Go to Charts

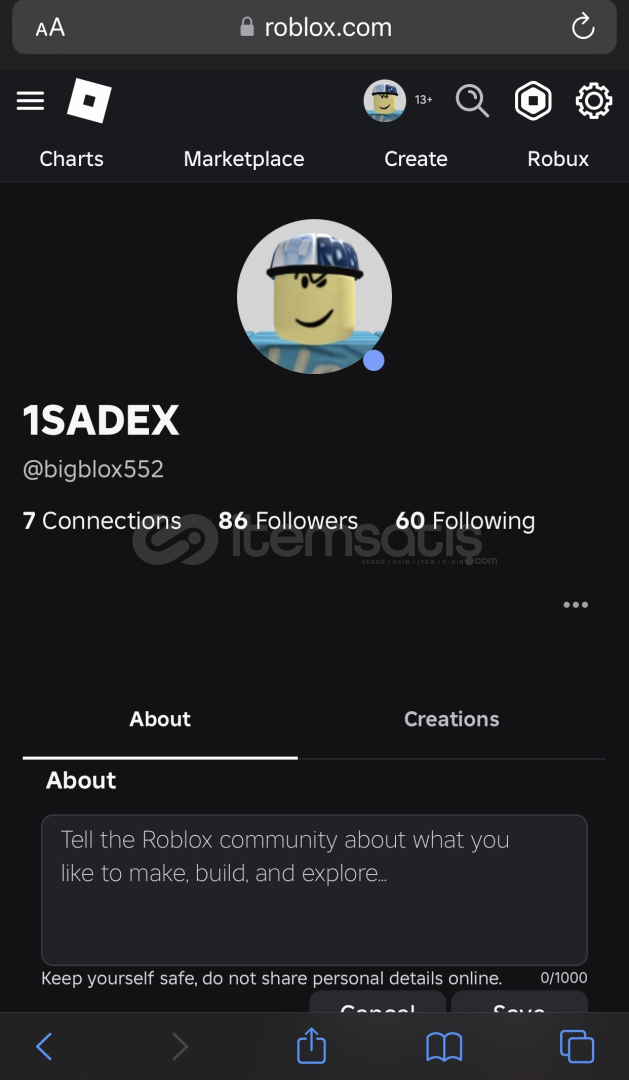point(71,159)
